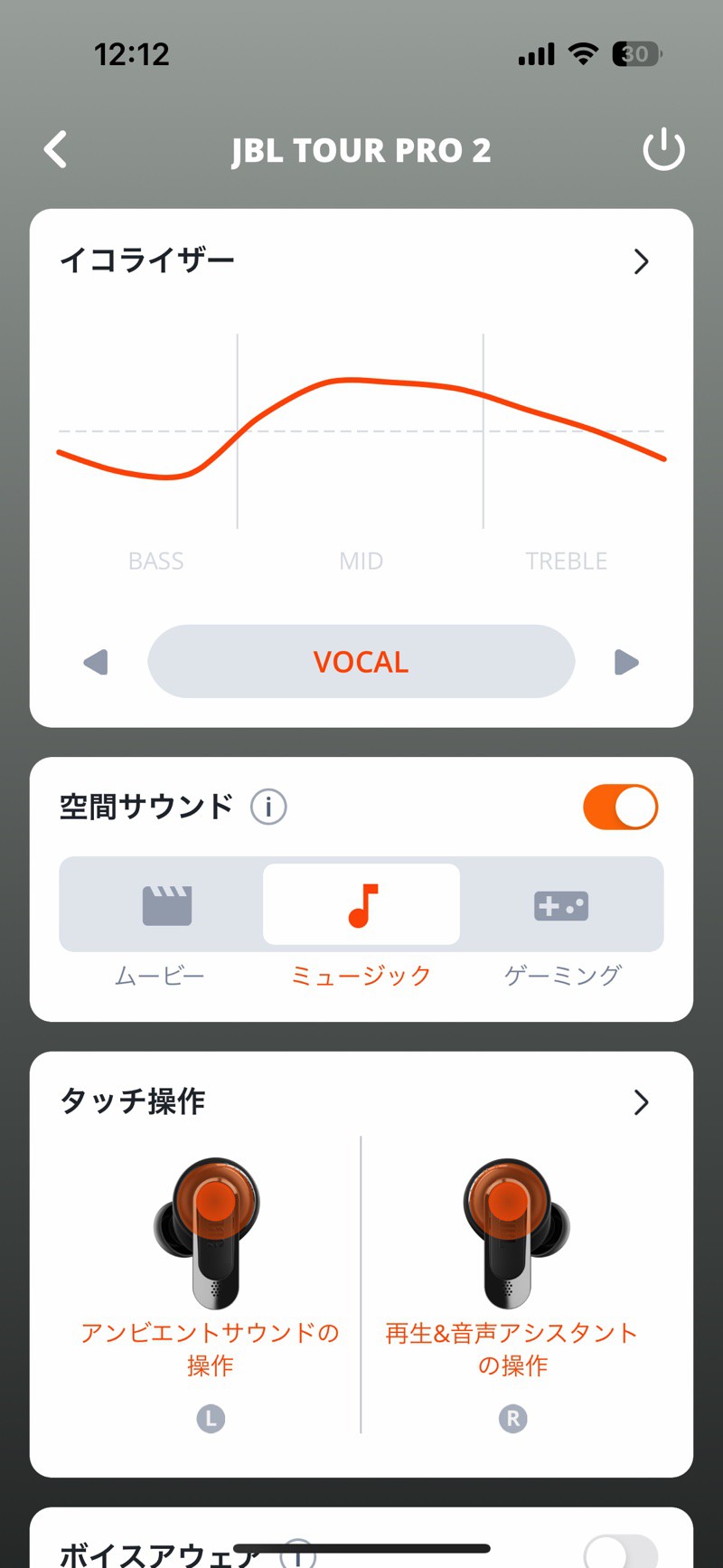Select the previous equalizer preset arrow
Screen dimensions: 723x1568
(x=96, y=662)
